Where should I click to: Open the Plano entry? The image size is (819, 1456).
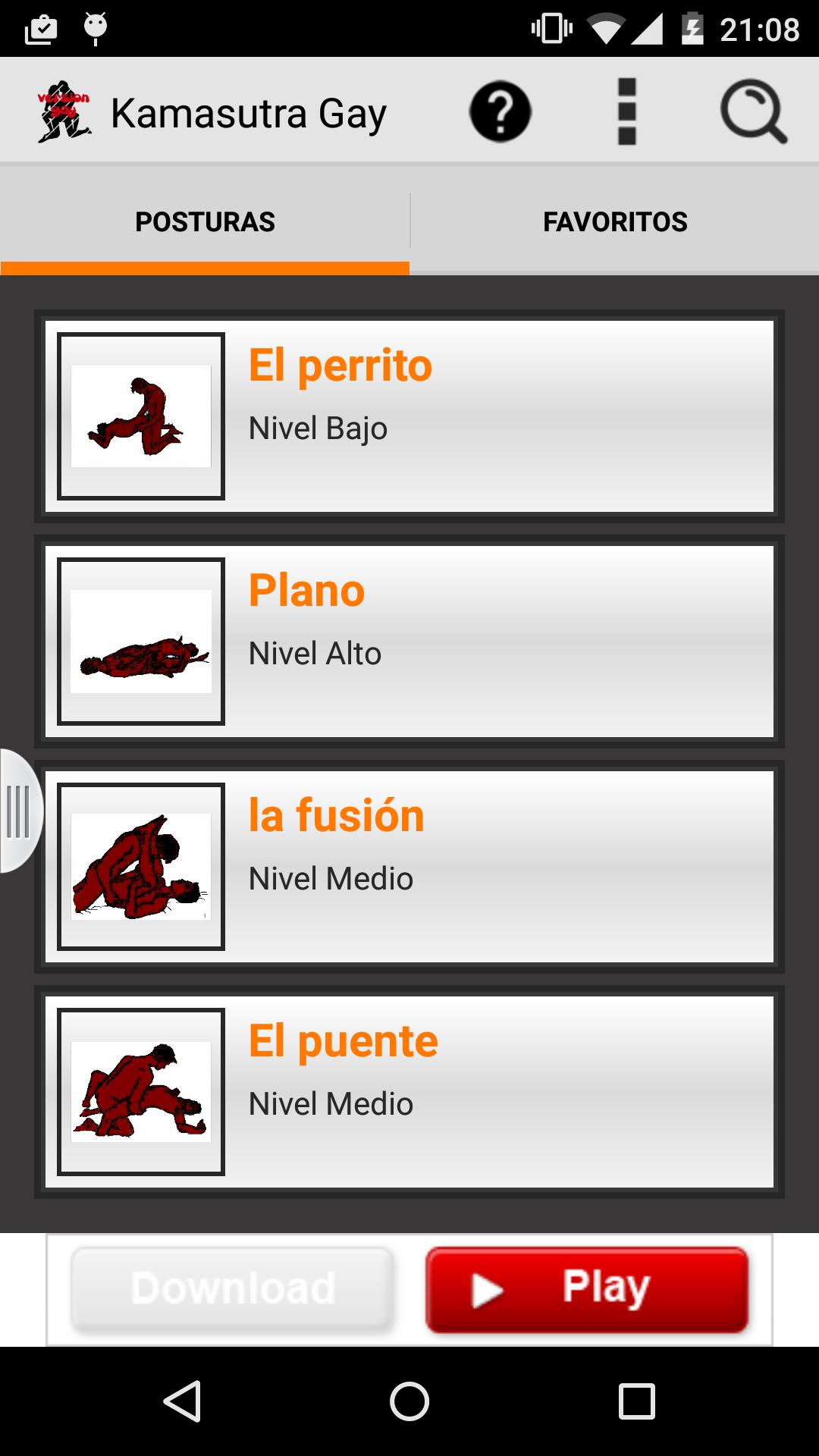(409, 642)
